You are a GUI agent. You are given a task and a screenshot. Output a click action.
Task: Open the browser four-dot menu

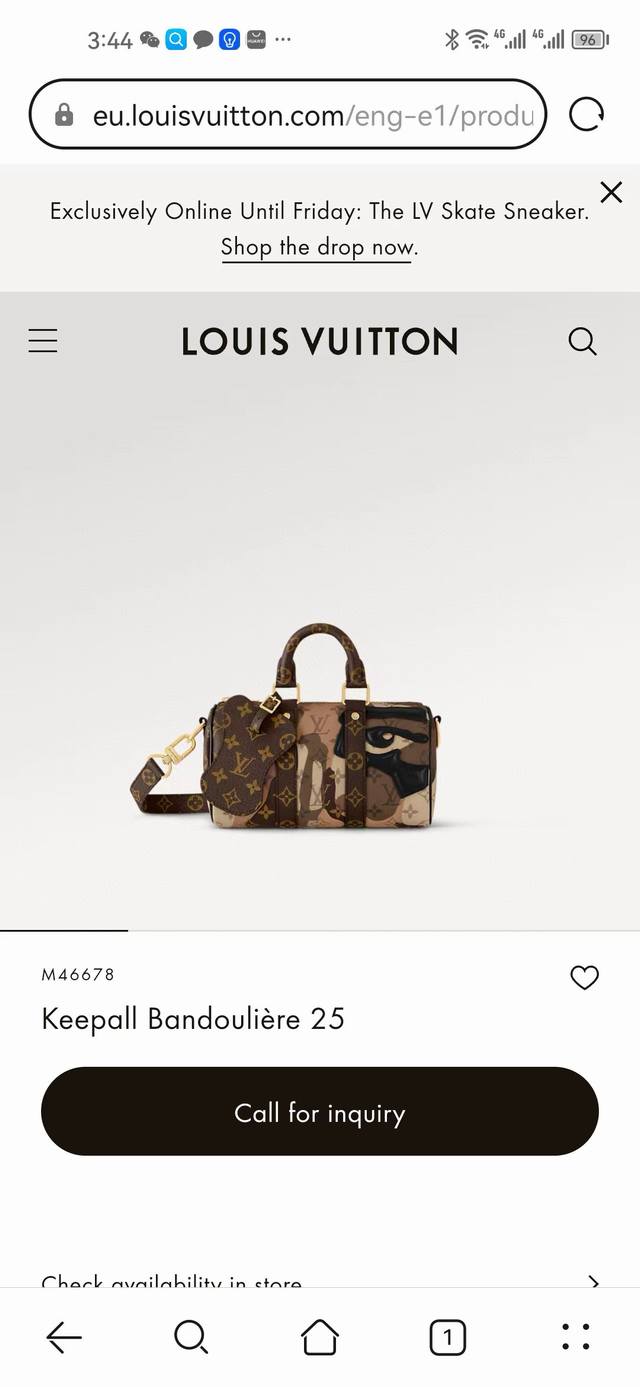(x=576, y=1337)
